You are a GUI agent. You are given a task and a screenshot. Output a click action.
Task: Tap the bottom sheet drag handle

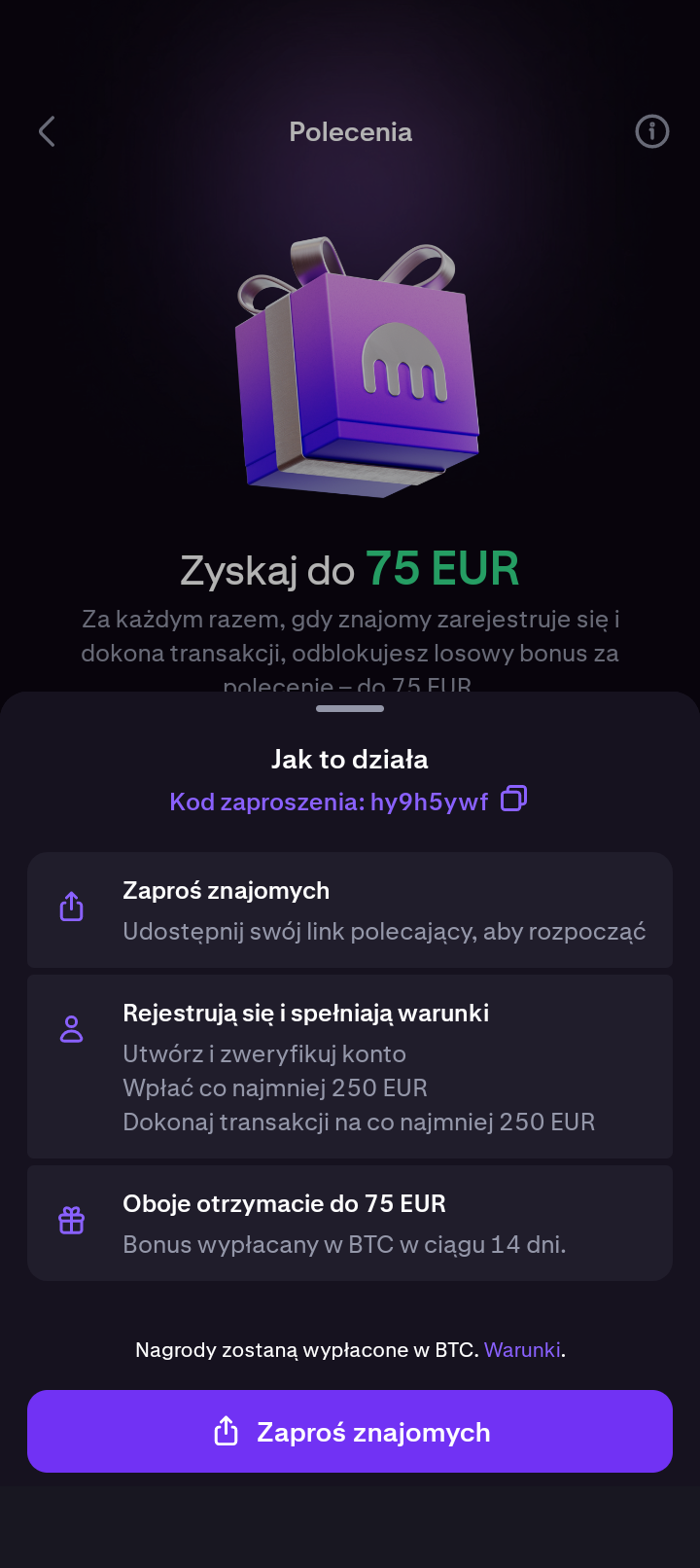pyautogui.click(x=350, y=709)
